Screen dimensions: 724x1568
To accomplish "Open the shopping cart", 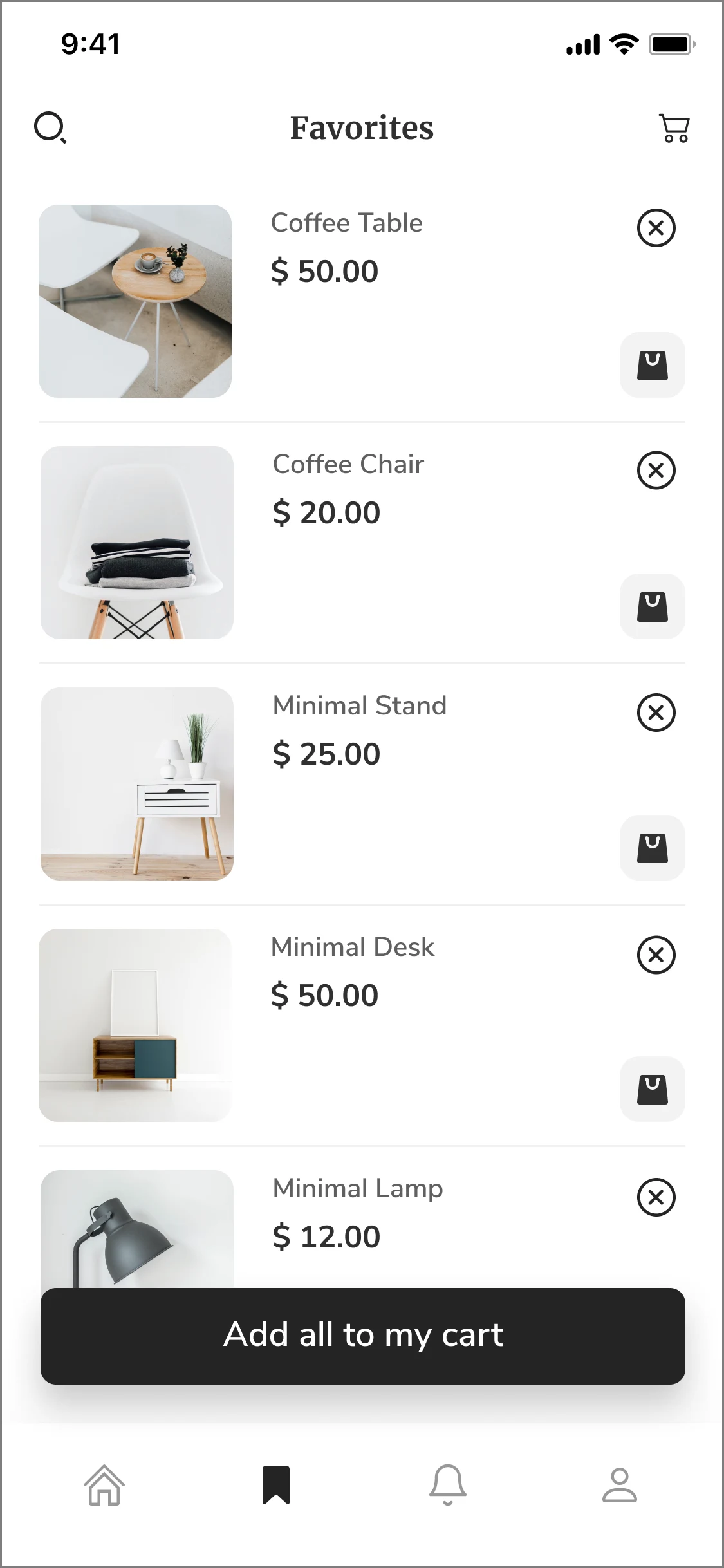I will pyautogui.click(x=674, y=127).
